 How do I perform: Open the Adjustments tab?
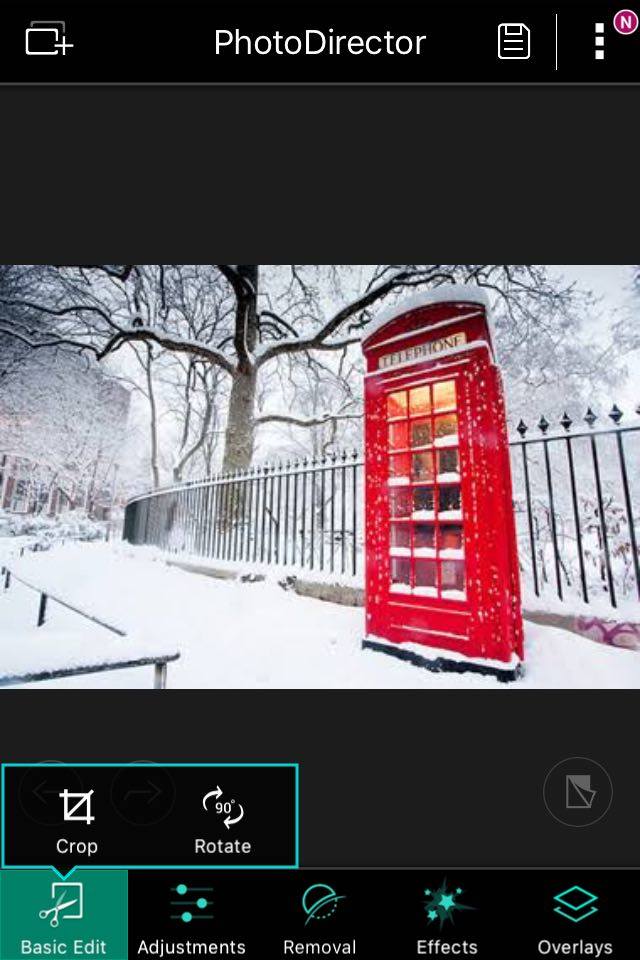191,915
